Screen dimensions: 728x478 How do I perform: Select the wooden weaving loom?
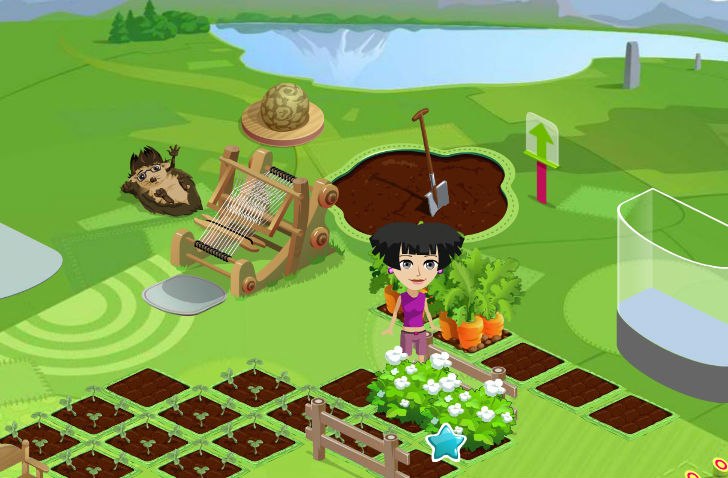pyautogui.click(x=251, y=222)
